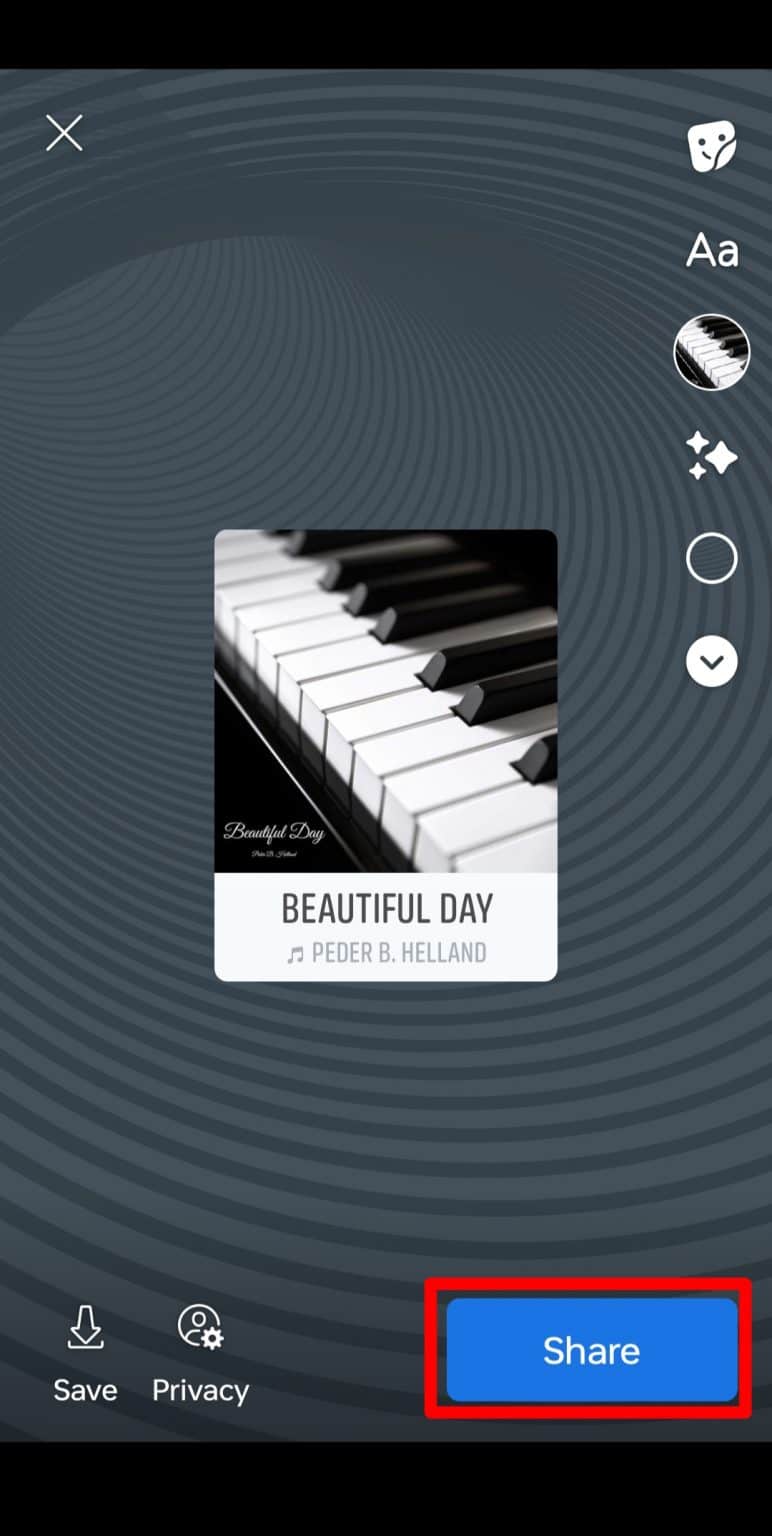Switch to the text editing panel

click(712, 251)
